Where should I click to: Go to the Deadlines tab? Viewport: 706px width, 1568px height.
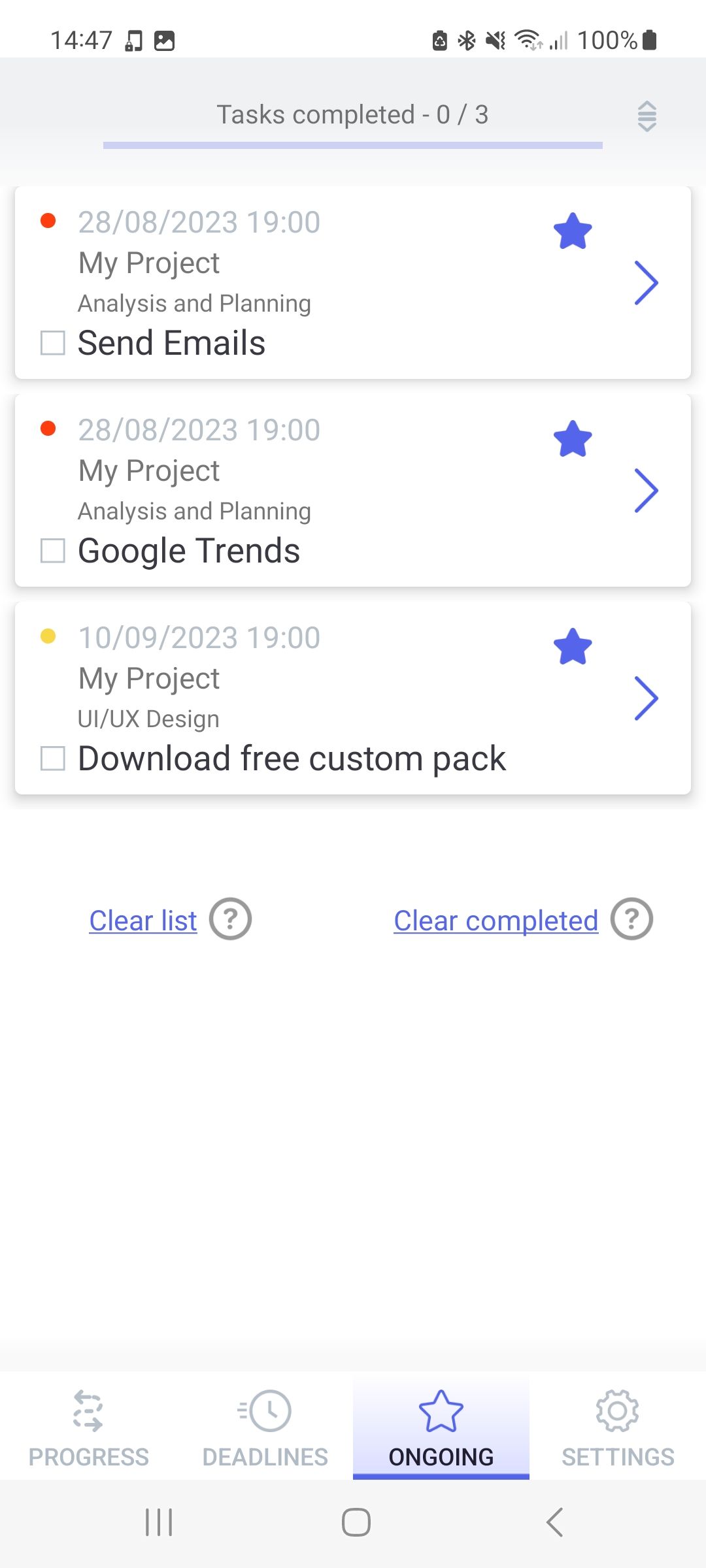click(x=265, y=1428)
